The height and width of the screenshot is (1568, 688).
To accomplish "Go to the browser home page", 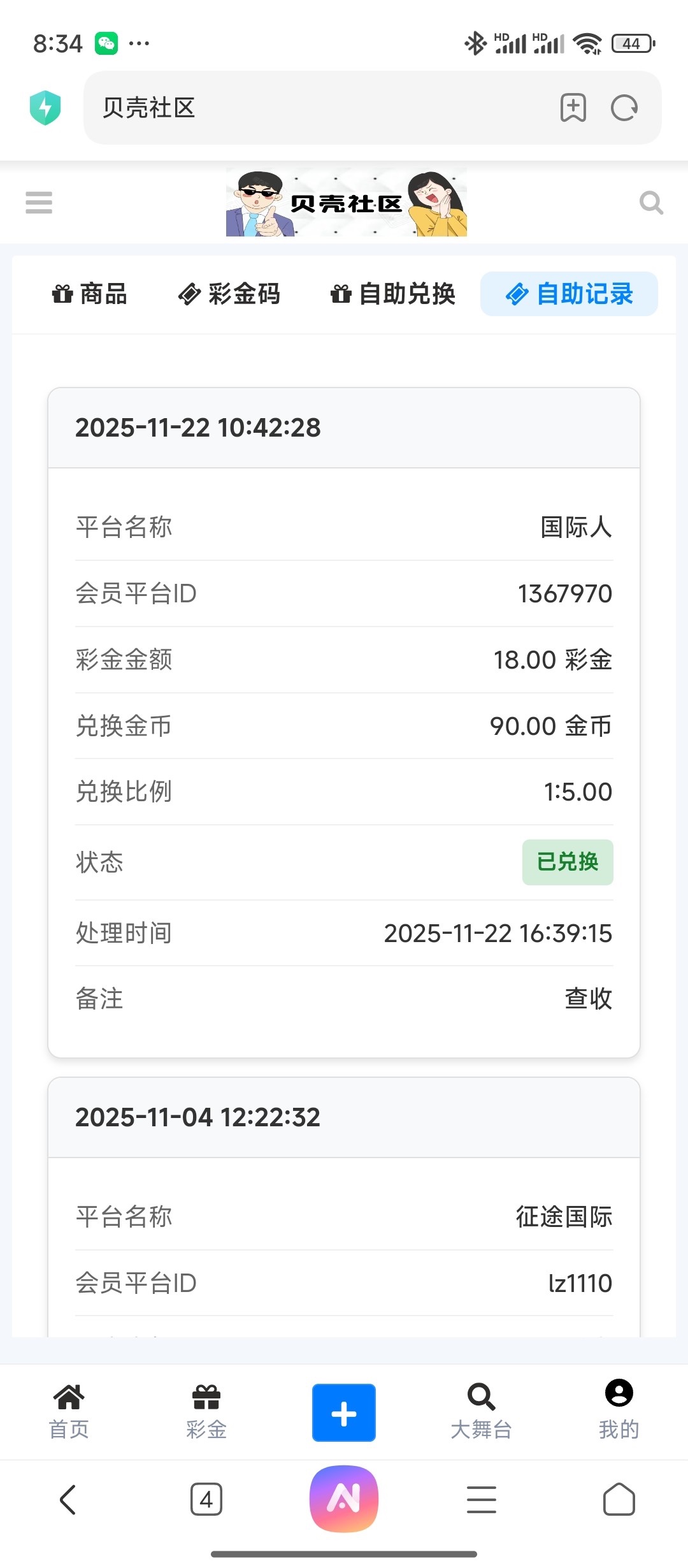I will (619, 1499).
